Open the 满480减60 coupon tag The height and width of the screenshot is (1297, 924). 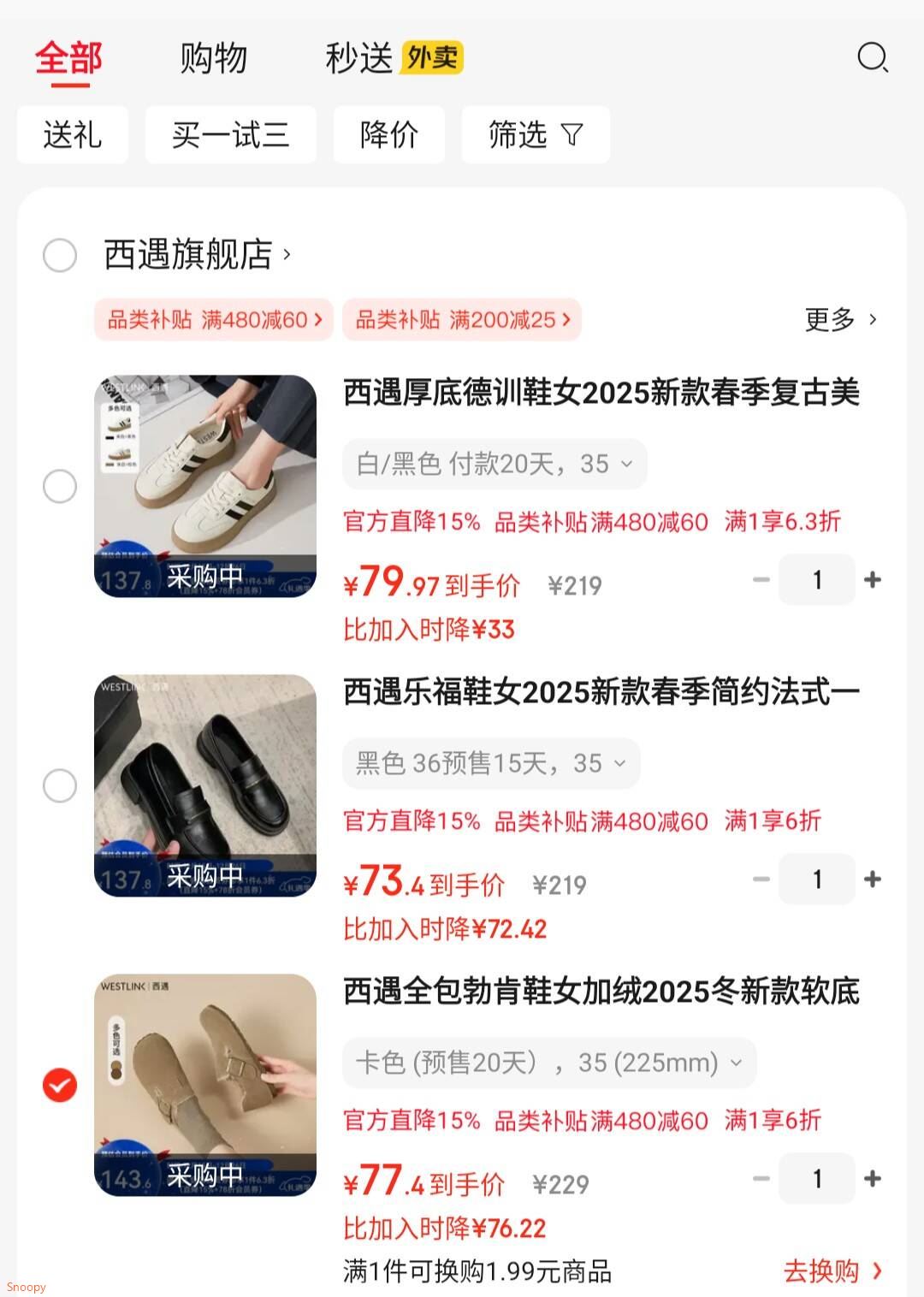coord(213,319)
